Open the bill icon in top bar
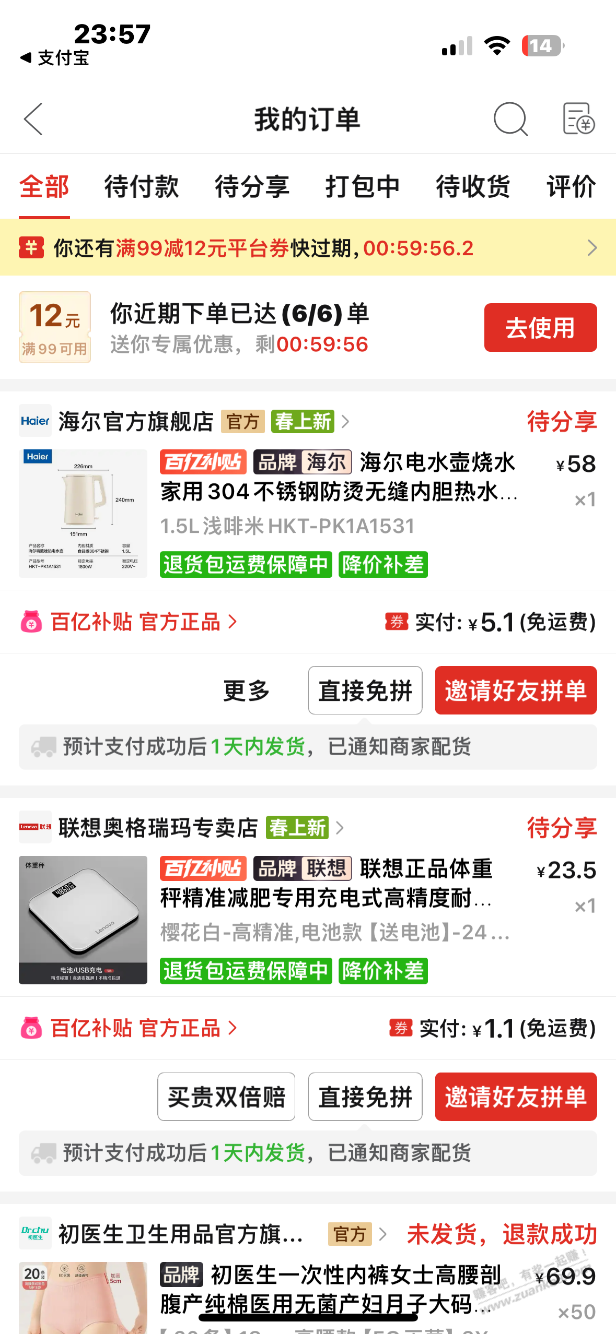This screenshot has height=1334, width=616. [x=578, y=119]
